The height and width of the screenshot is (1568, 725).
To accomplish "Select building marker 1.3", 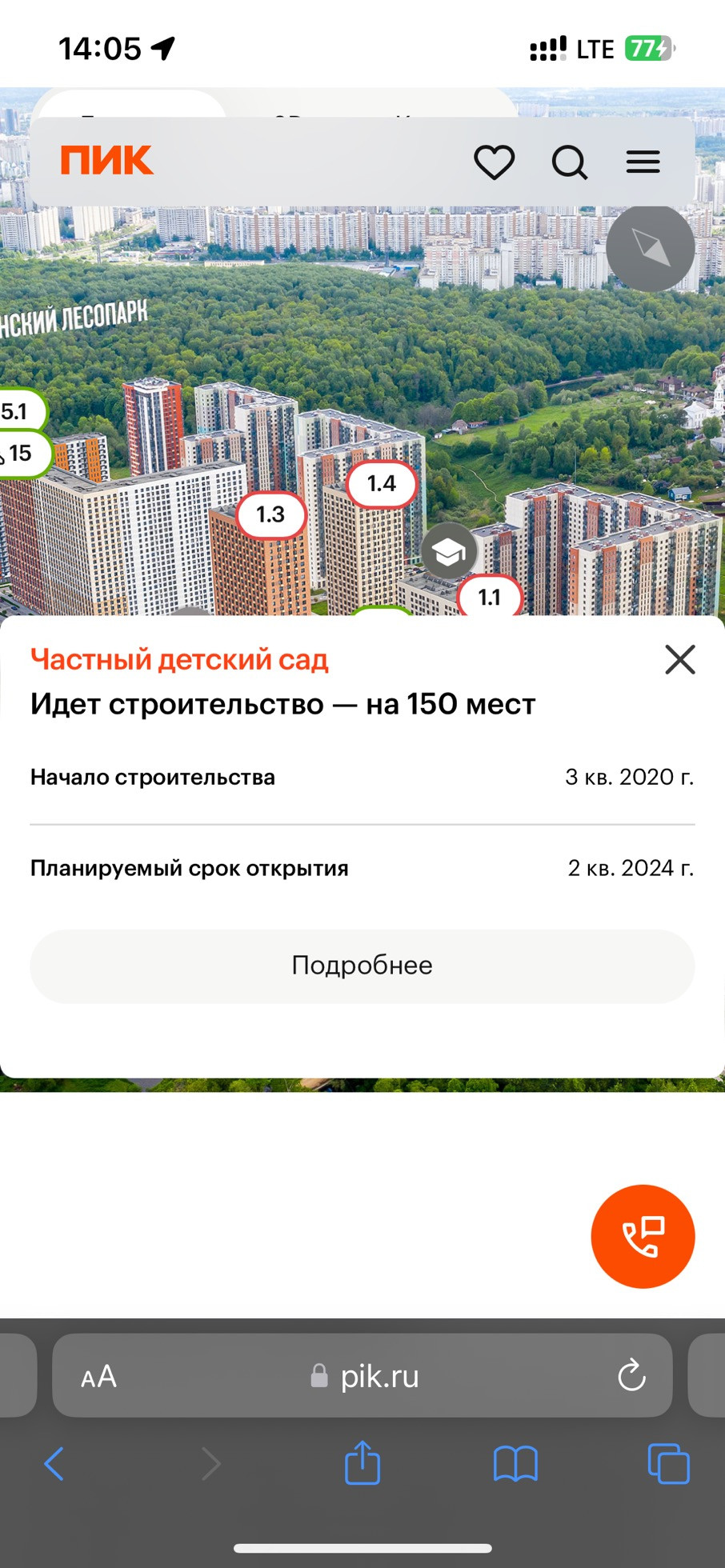I will coord(271,514).
